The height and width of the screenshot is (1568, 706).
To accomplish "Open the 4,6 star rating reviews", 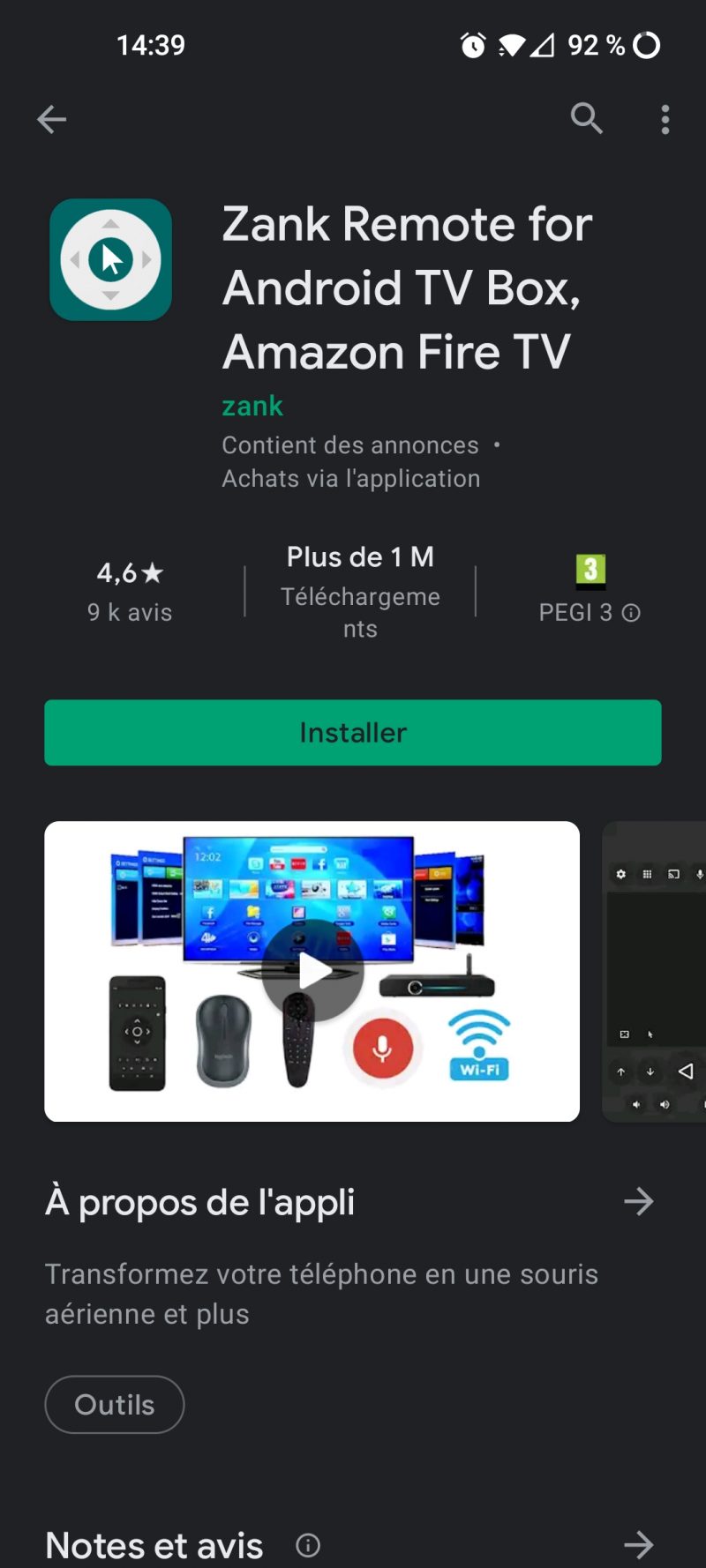I will click(130, 590).
